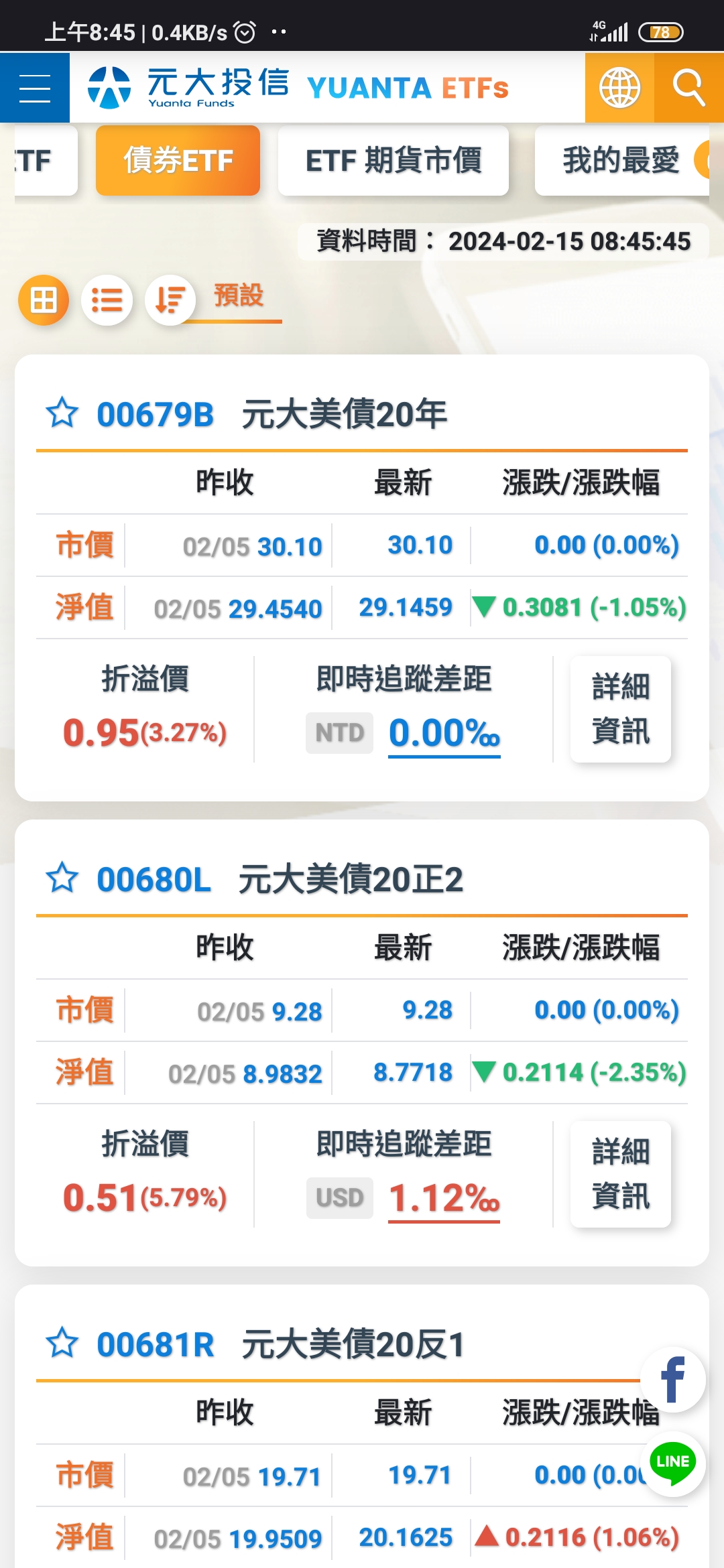Switch to 我的最愛 tab
The width and height of the screenshot is (724, 1568).
click(621, 161)
